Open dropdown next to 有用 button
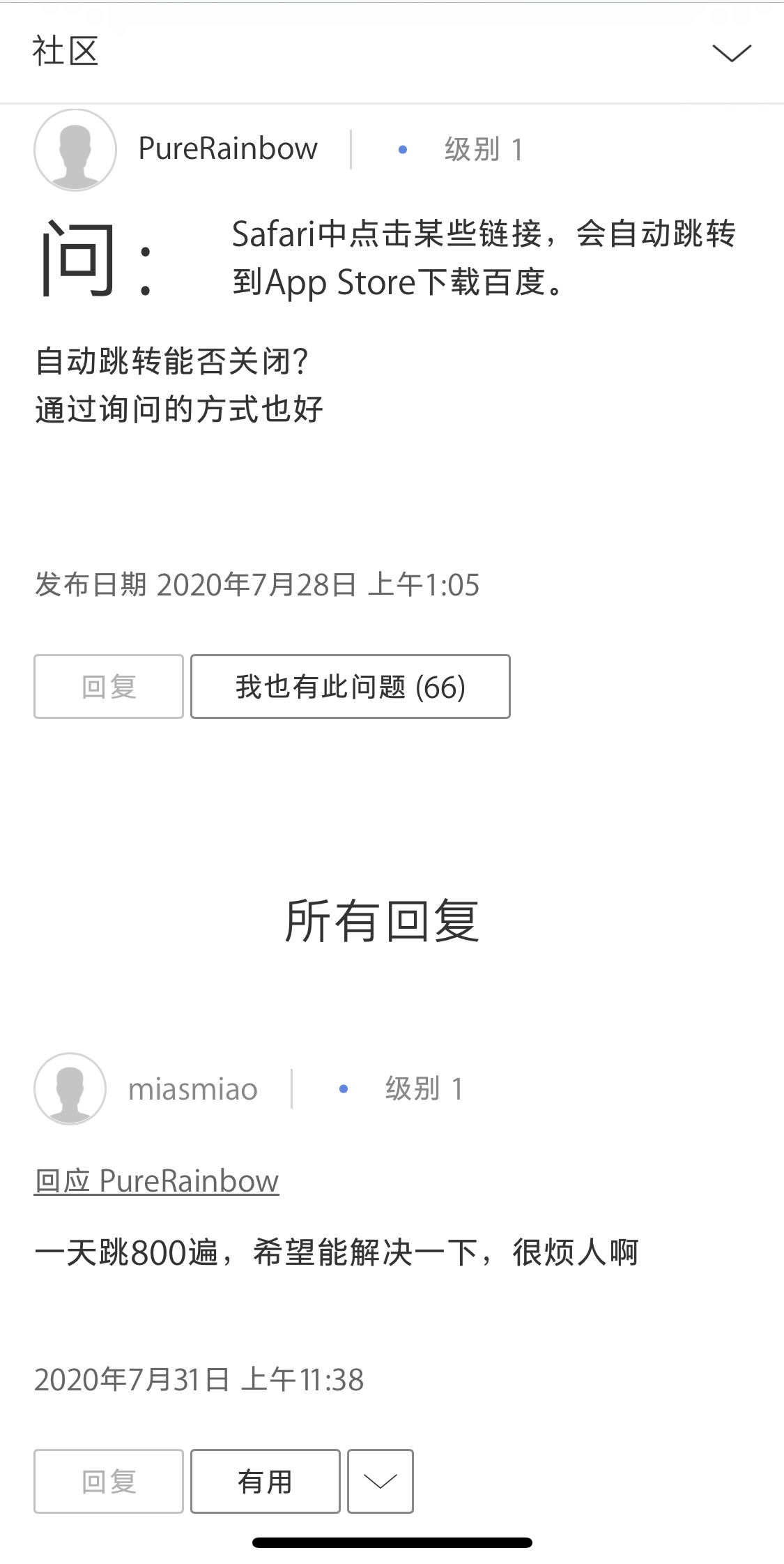The width and height of the screenshot is (784, 1564). point(380,1481)
